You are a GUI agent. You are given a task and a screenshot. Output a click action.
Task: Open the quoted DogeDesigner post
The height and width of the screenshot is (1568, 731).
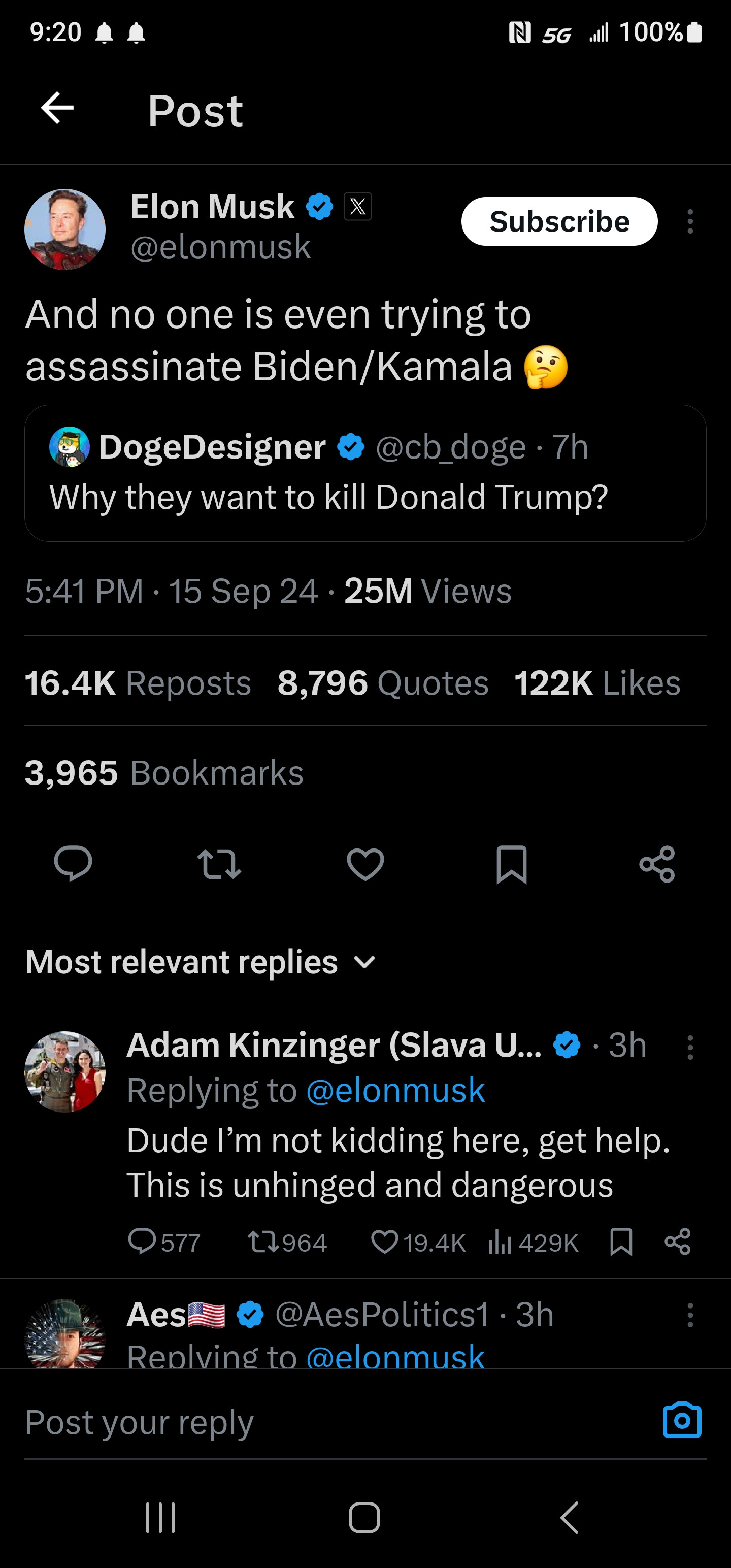365,472
